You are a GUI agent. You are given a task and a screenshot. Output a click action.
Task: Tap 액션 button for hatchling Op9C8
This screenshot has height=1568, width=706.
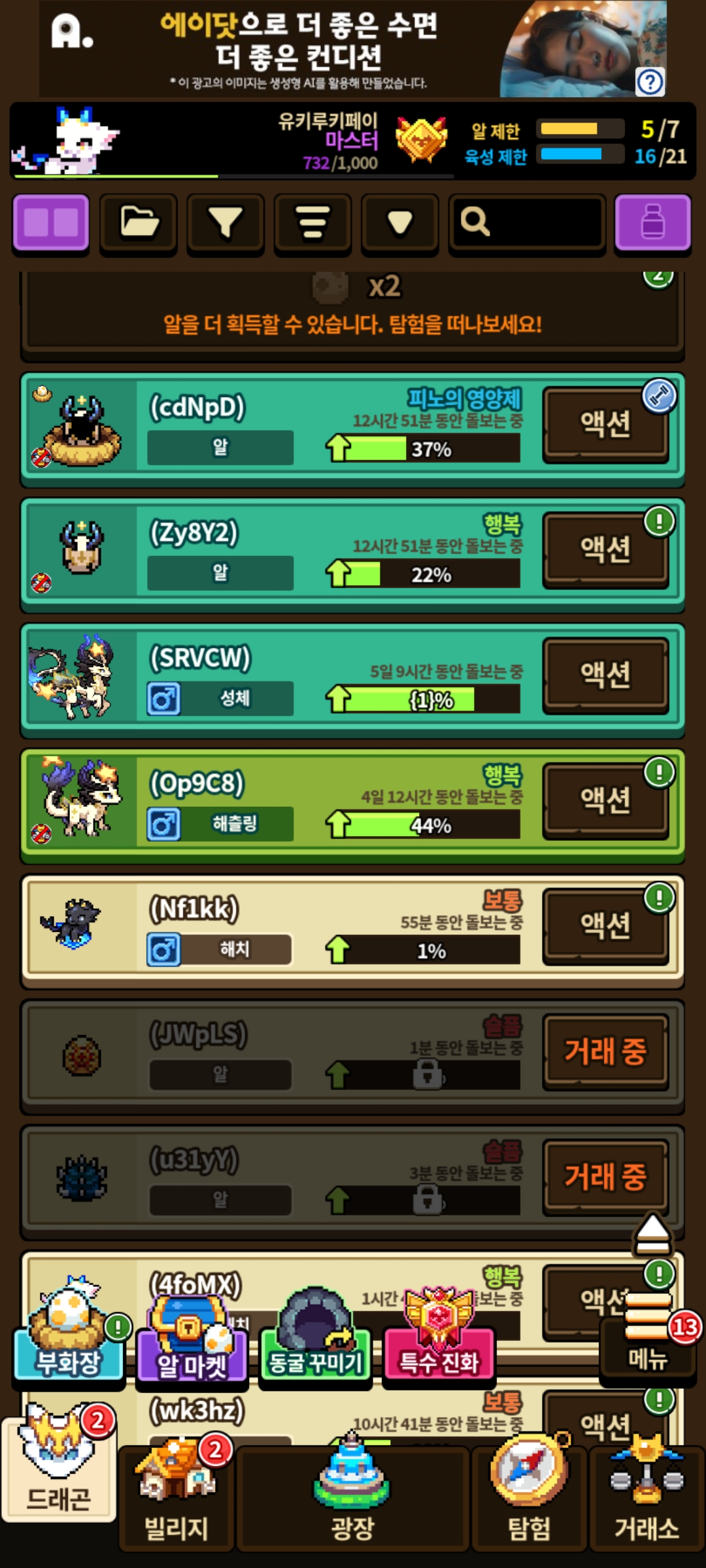tap(605, 801)
